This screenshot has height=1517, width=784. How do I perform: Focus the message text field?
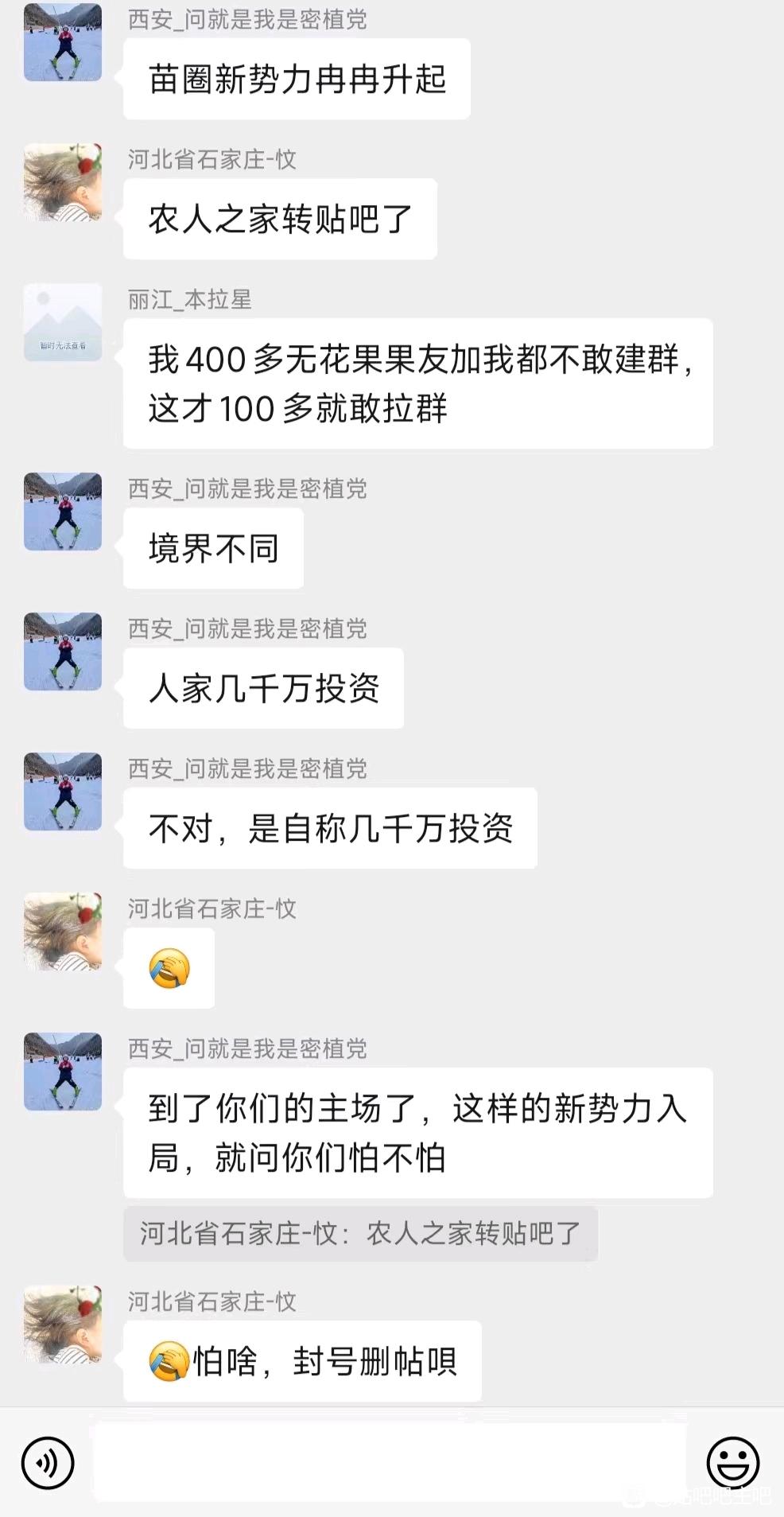pos(390,1462)
